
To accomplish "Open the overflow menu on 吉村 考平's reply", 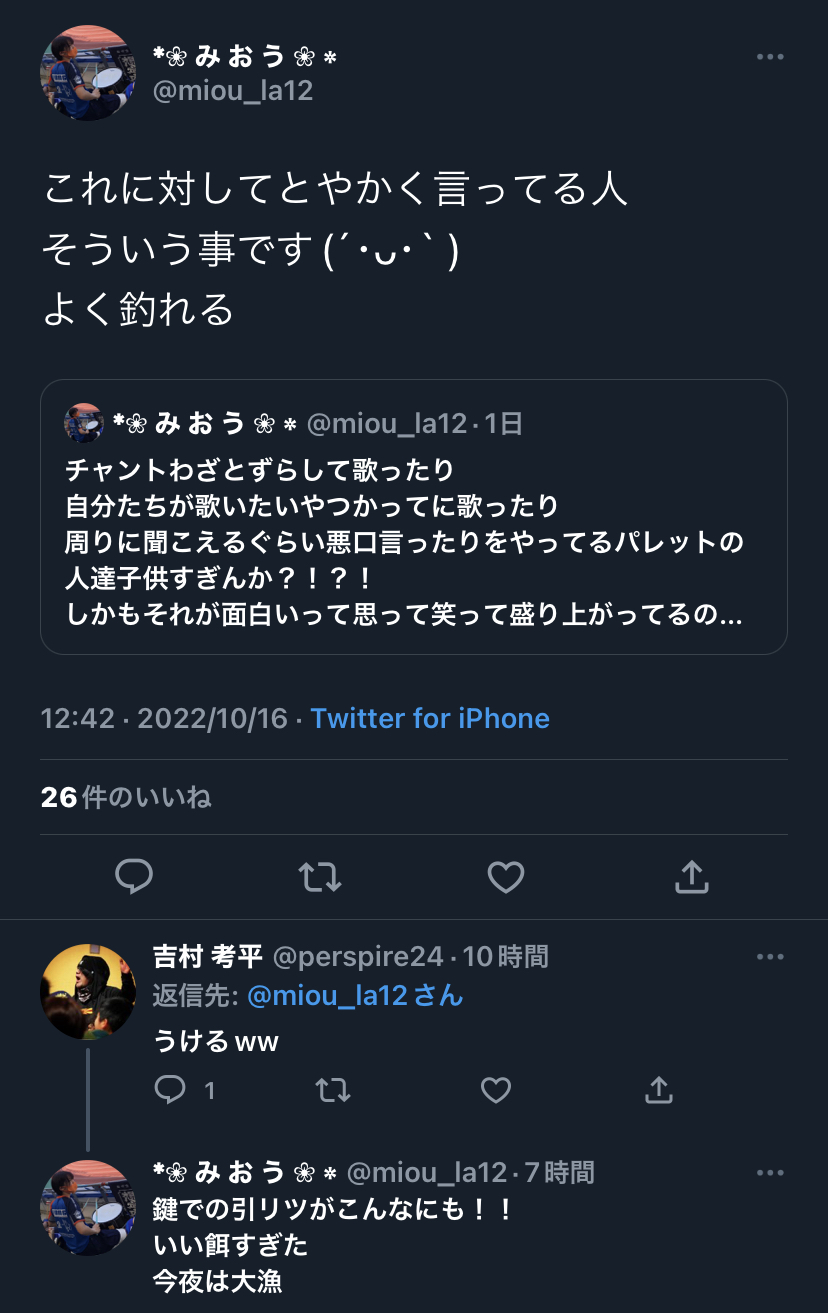I will (x=770, y=957).
